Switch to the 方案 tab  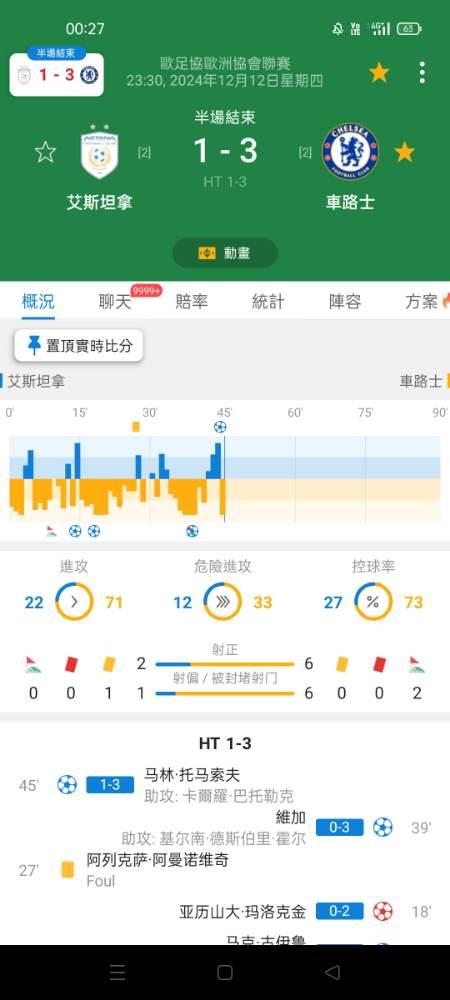421,302
